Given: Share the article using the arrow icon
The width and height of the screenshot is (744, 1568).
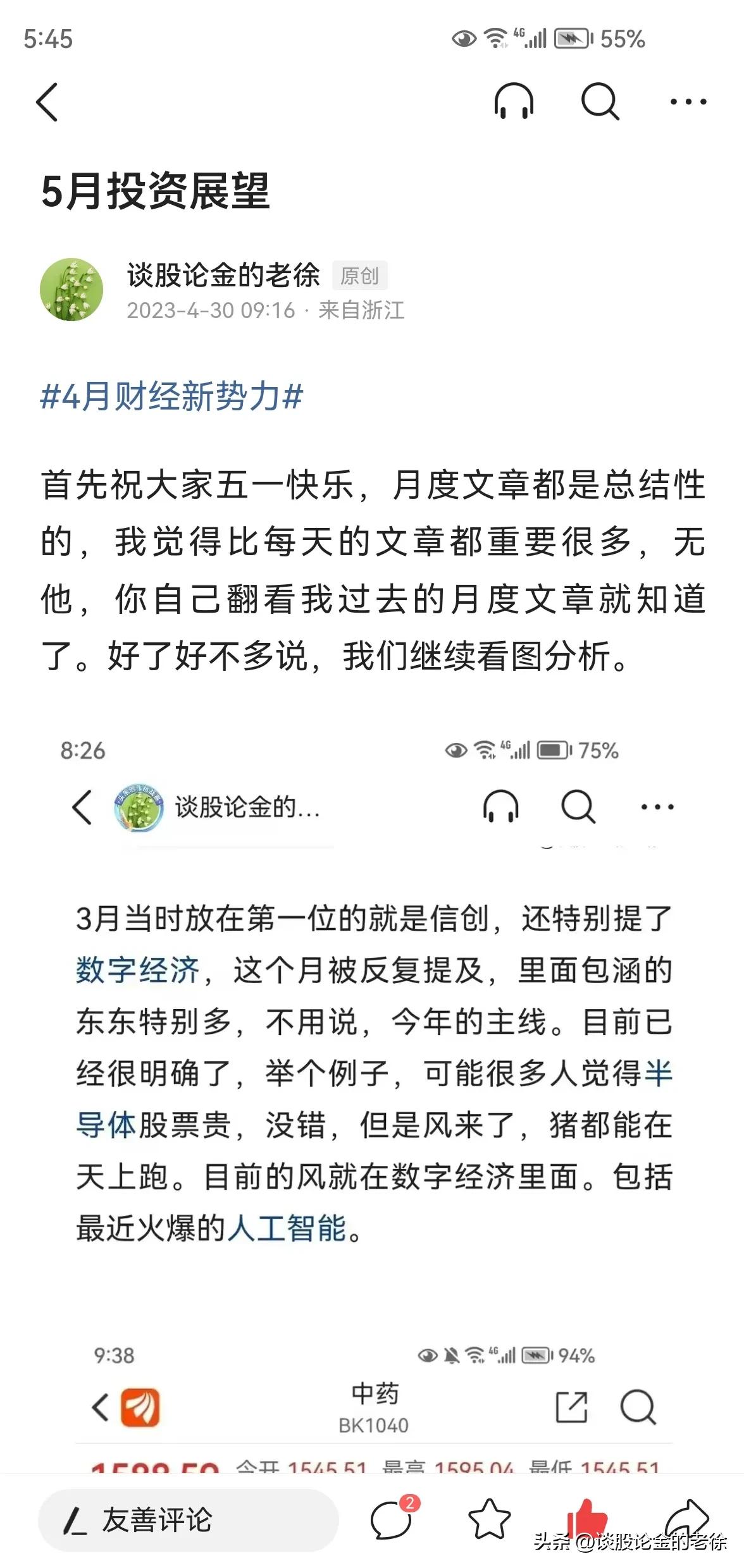Looking at the screenshot, I should pyautogui.click(x=687, y=1517).
